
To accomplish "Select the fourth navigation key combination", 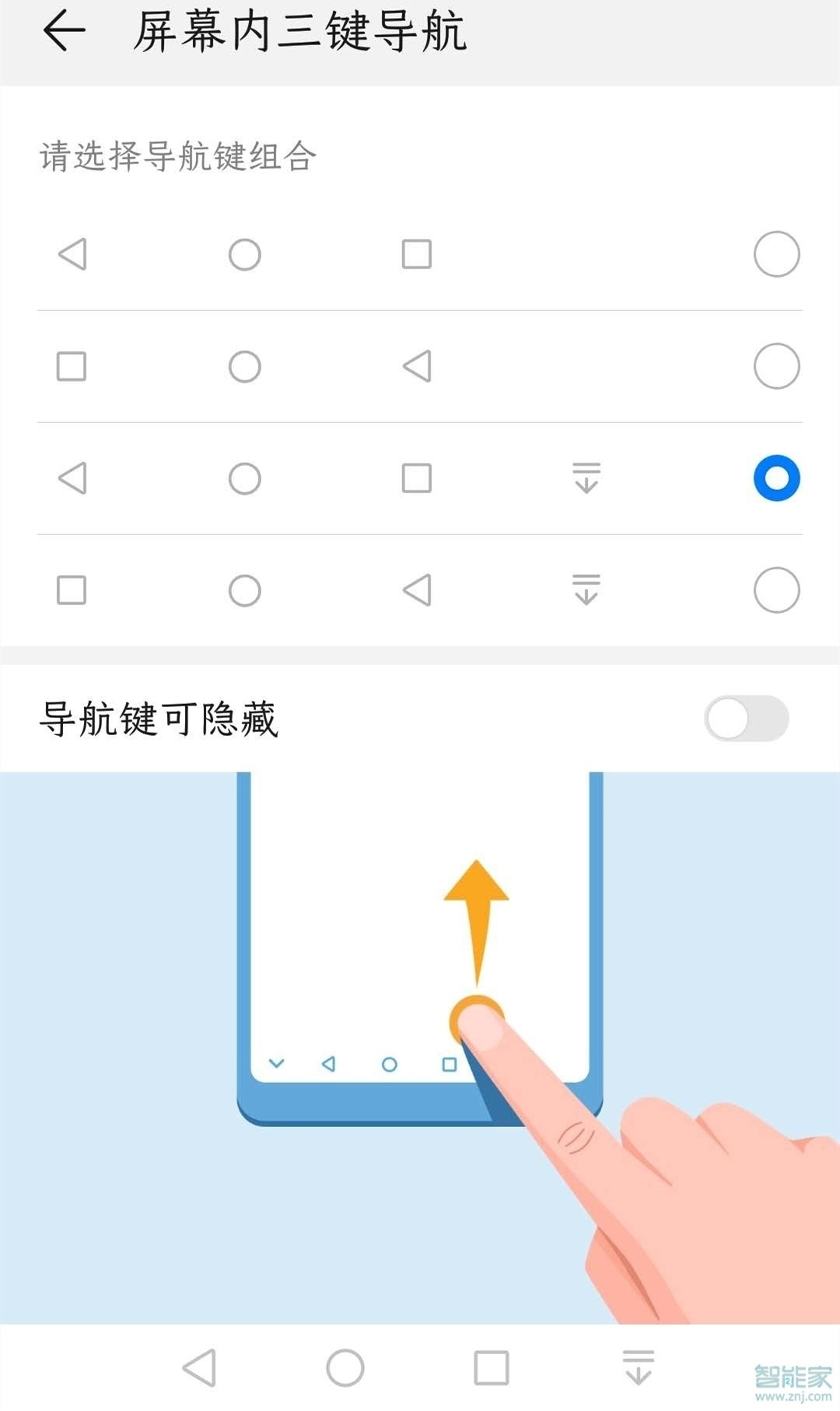I will pyautogui.click(x=776, y=589).
